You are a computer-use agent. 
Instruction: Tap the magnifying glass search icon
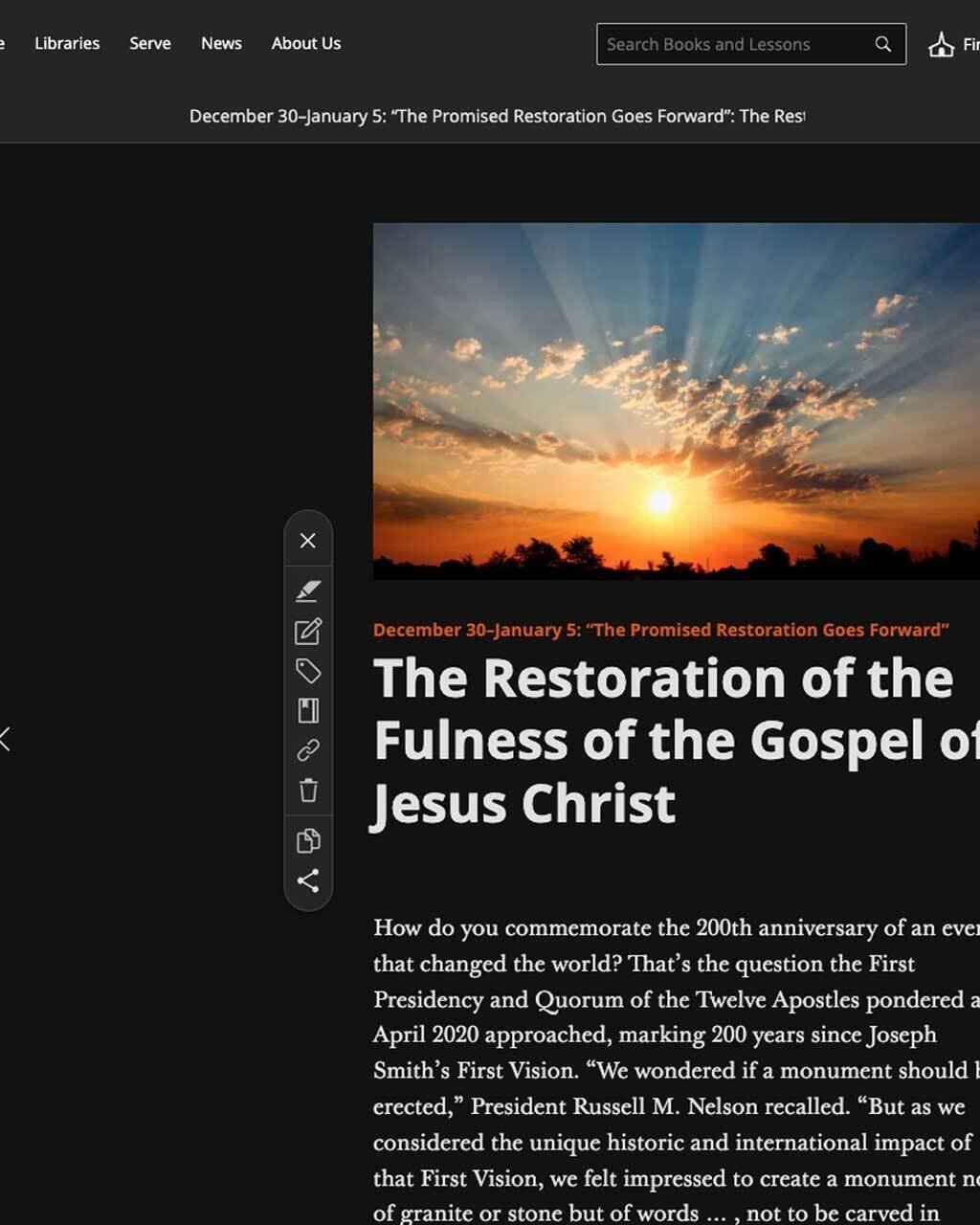coord(882,44)
